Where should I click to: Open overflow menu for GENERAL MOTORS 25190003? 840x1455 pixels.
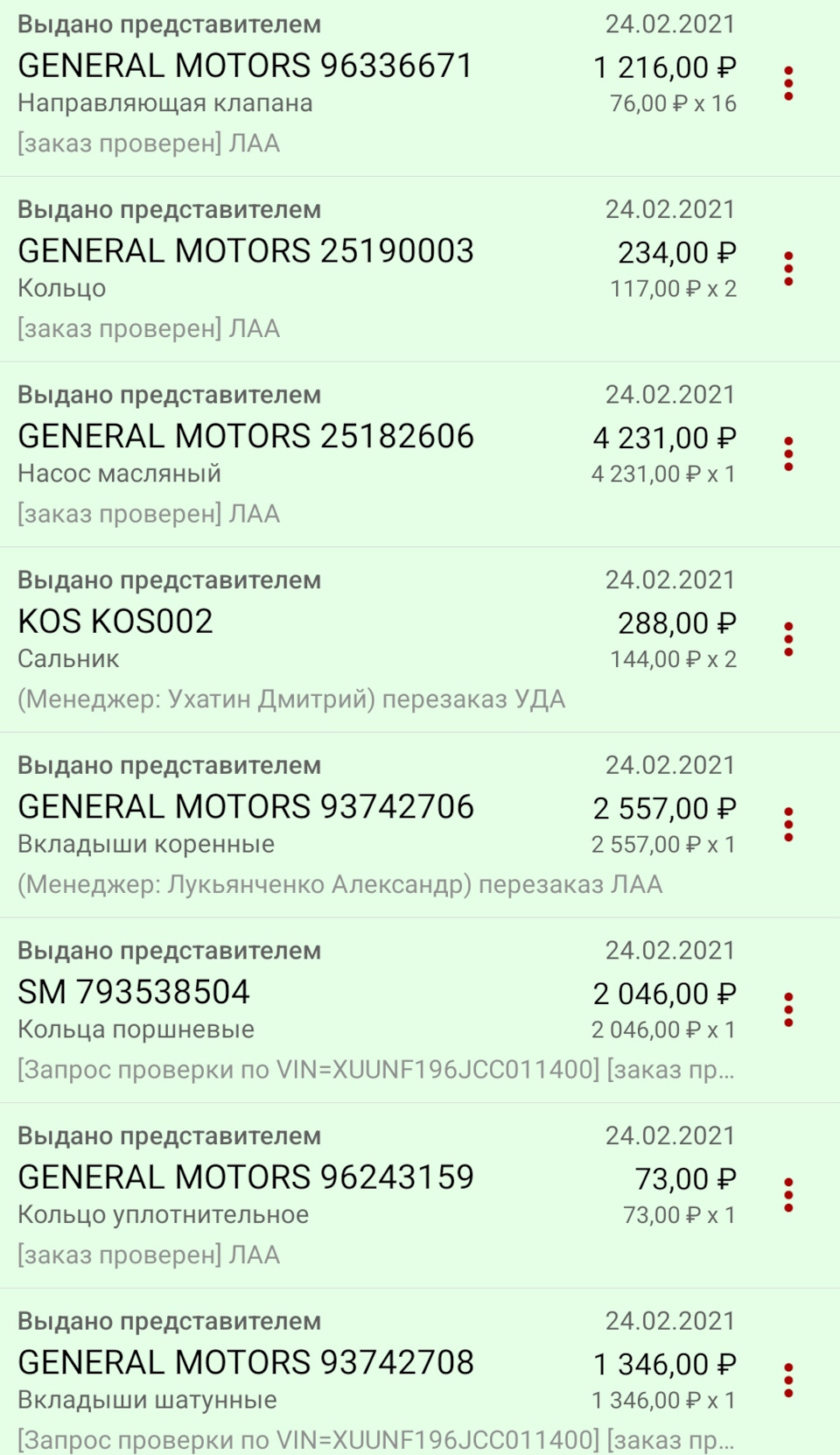[788, 269]
